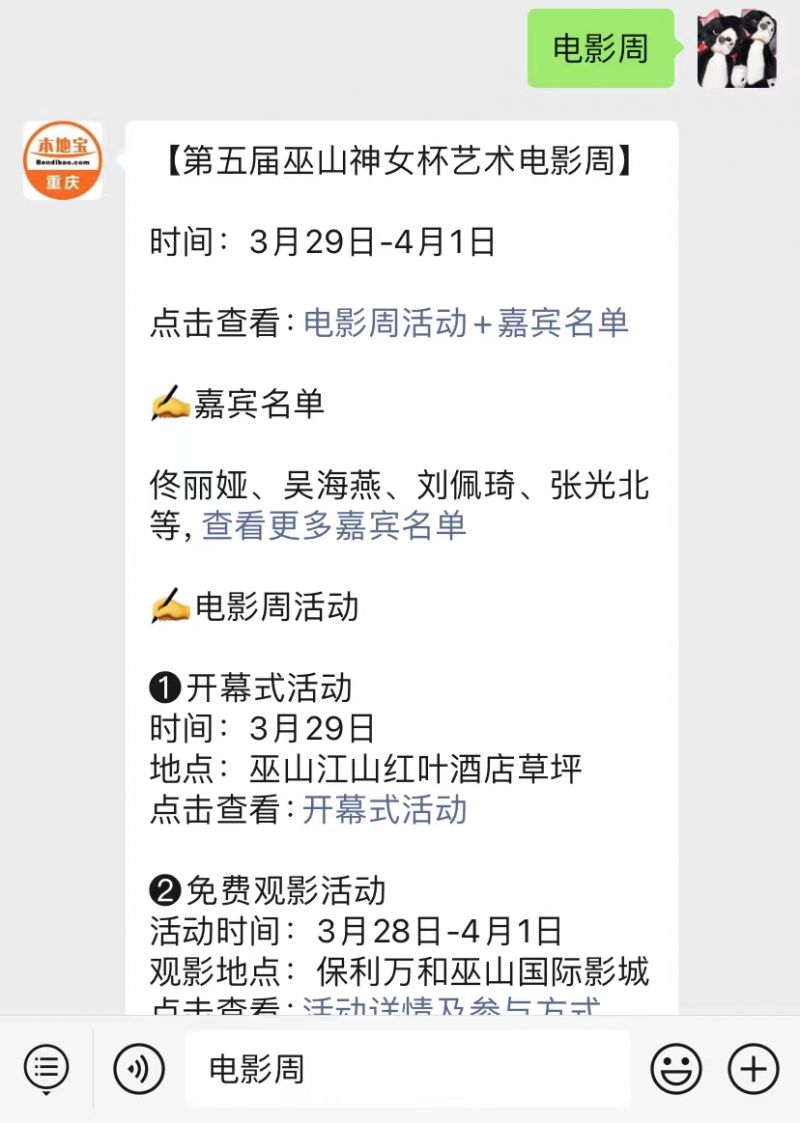Tap my own profile avatar
The height and width of the screenshot is (1123, 800).
tap(737, 49)
